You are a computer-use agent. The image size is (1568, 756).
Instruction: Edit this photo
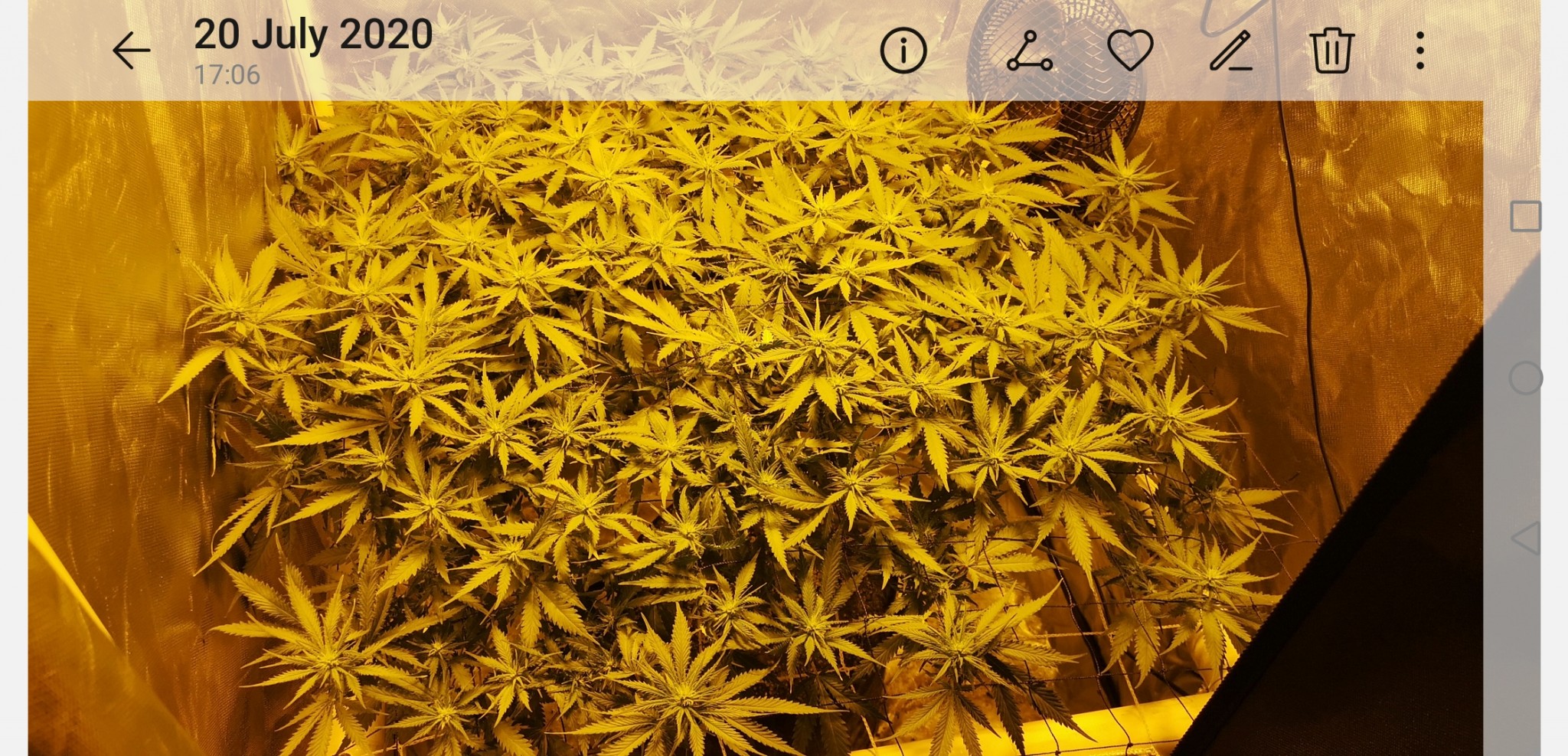pos(1230,51)
